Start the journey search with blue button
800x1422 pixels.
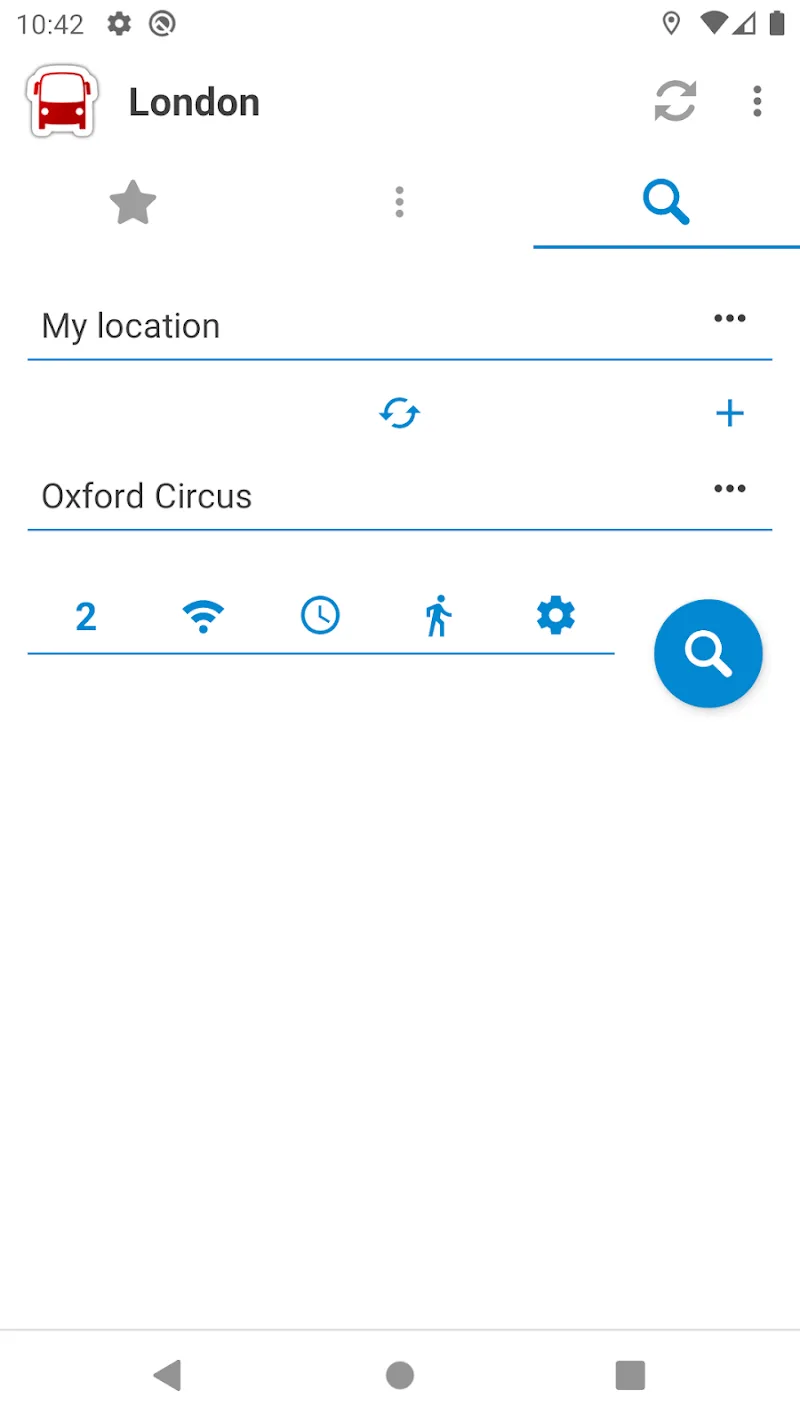point(708,653)
